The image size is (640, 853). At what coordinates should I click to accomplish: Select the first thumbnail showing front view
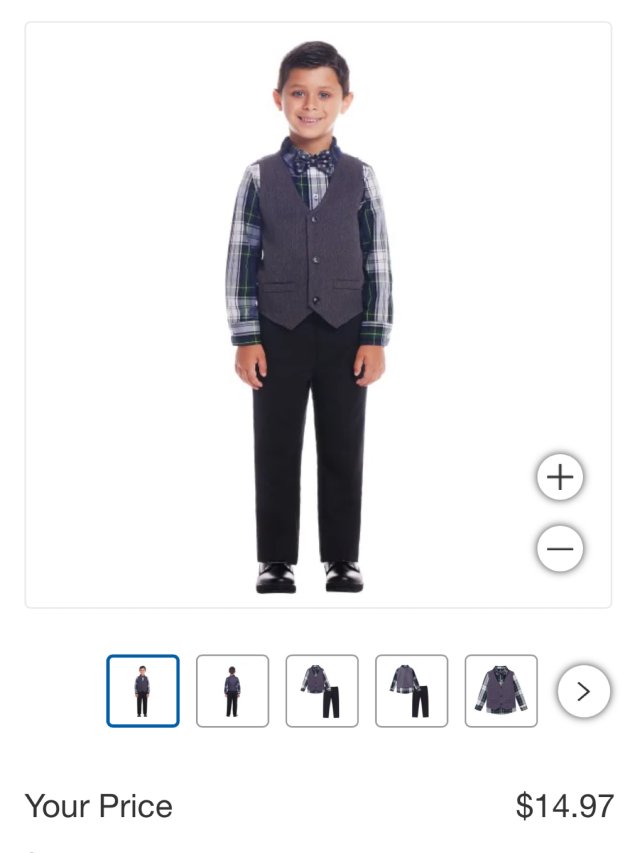(x=143, y=691)
